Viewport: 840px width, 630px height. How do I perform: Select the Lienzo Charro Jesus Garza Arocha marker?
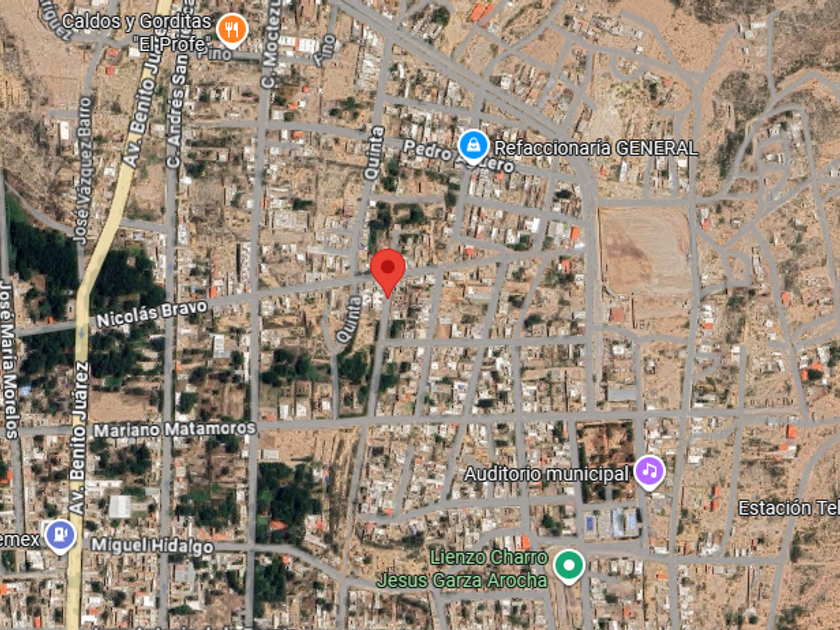click(569, 566)
